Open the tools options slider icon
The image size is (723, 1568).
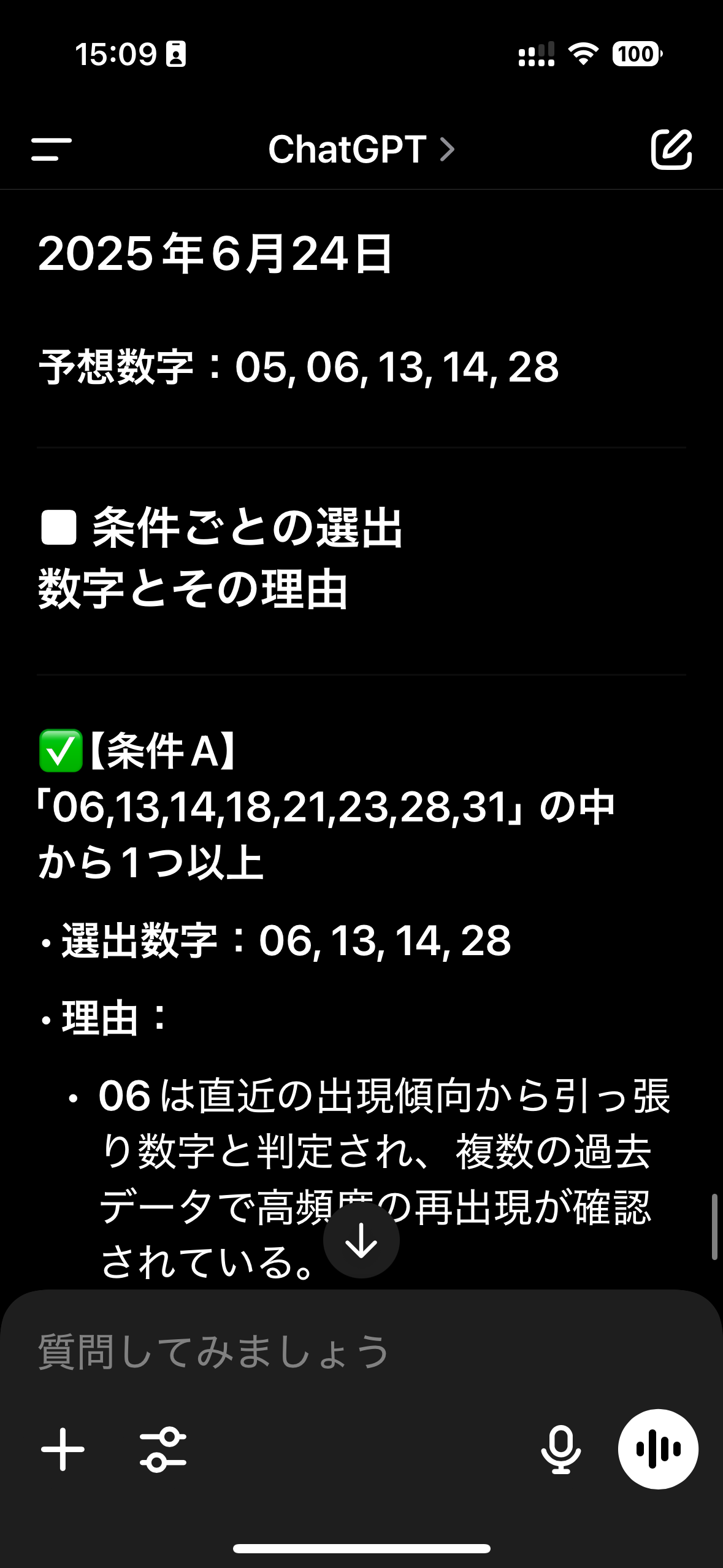pyautogui.click(x=163, y=1449)
